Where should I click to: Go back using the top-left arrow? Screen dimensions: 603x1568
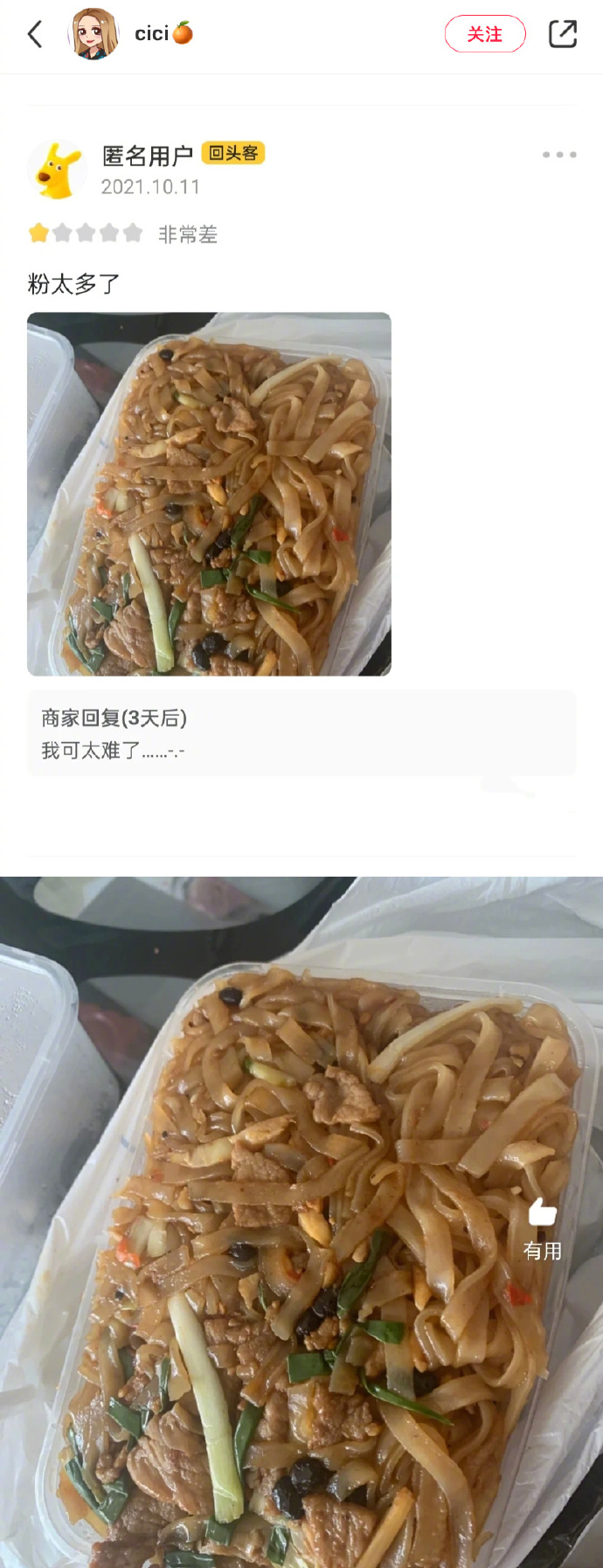(x=35, y=34)
